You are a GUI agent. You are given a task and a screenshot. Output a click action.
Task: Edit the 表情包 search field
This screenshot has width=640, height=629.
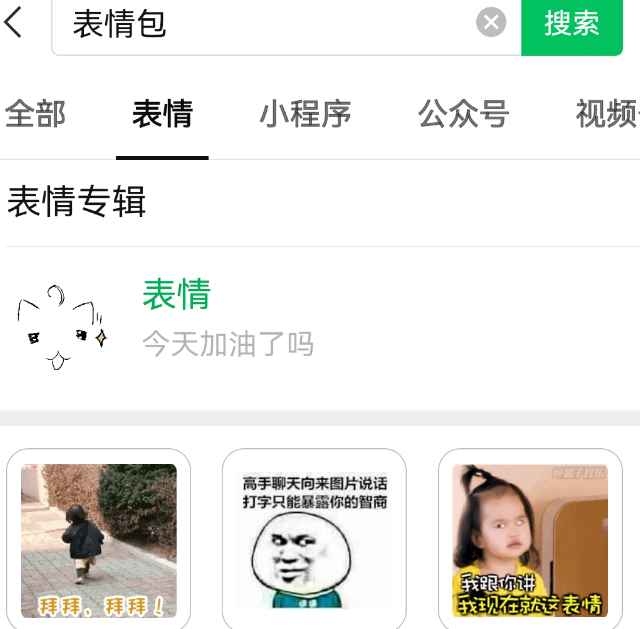pyautogui.click(x=260, y=24)
